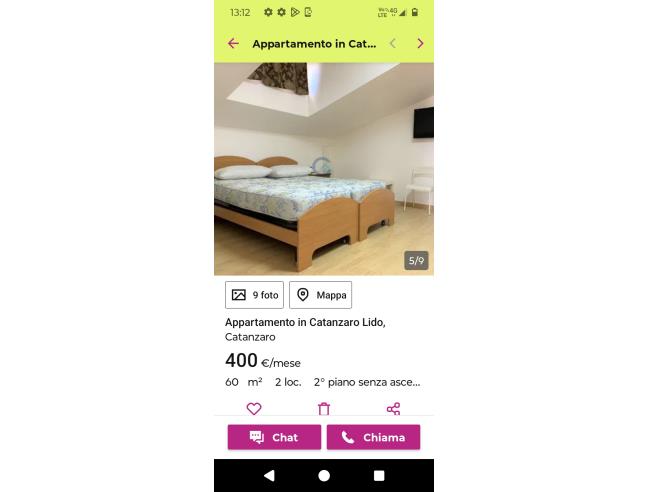Screen dimensions: 648x492
Task: Go back using the top-left arrow
Action: pyautogui.click(x=233, y=44)
